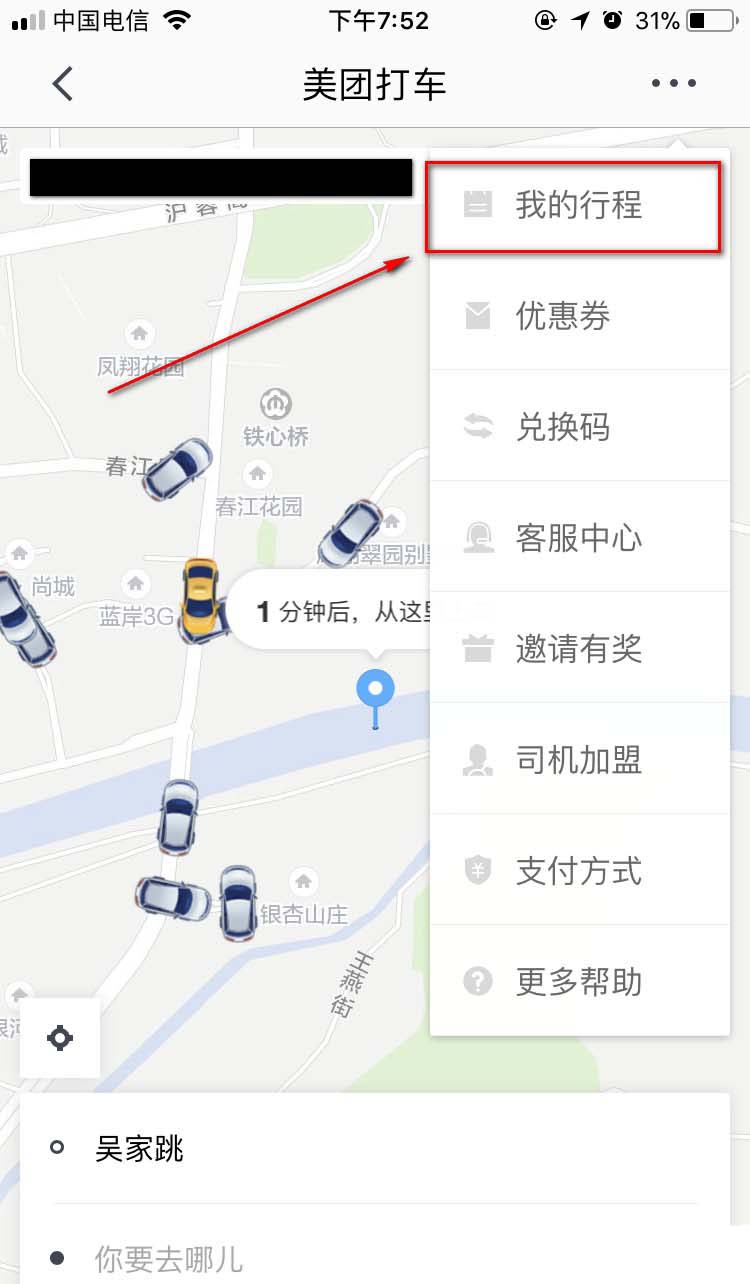Tap the three-dot overflow menu
This screenshot has width=750, height=1284.
click(x=673, y=84)
